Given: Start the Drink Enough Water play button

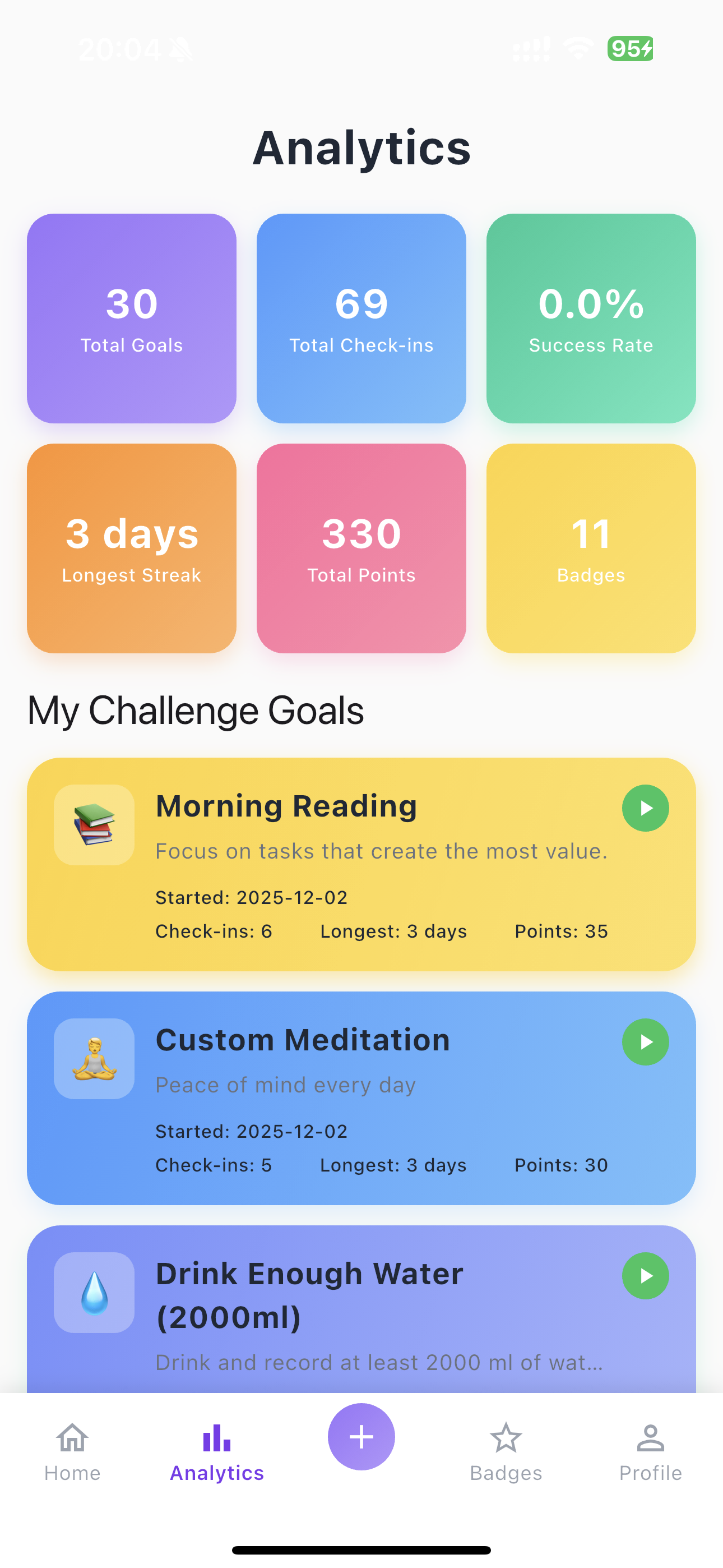Looking at the screenshot, I should click(x=645, y=1276).
